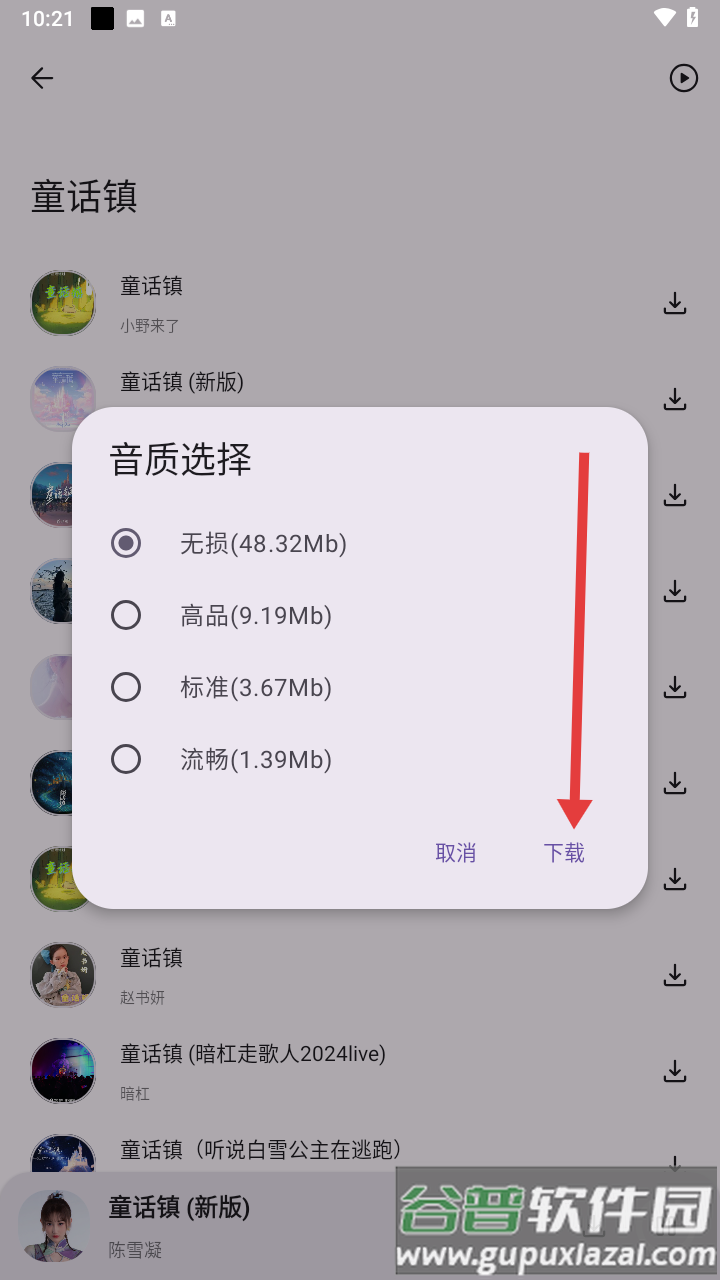720x1280 pixels.
Task: Go back with the arrow icon
Action: [x=42, y=78]
